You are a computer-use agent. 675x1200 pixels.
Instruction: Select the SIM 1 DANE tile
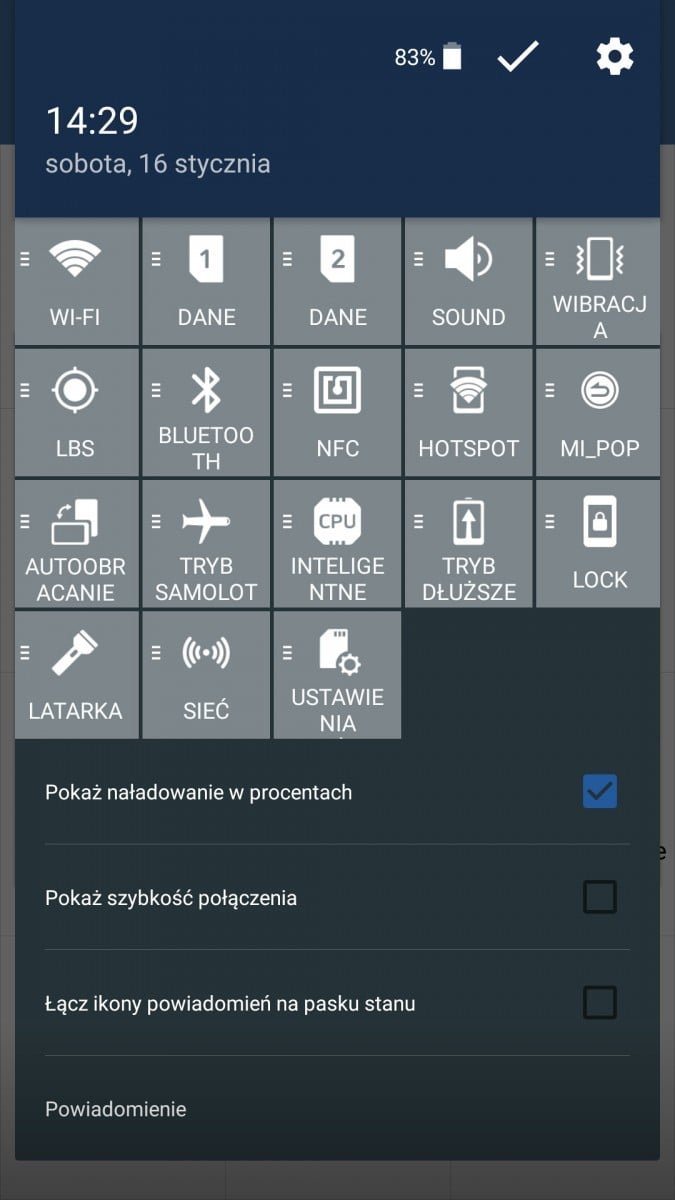click(x=206, y=281)
